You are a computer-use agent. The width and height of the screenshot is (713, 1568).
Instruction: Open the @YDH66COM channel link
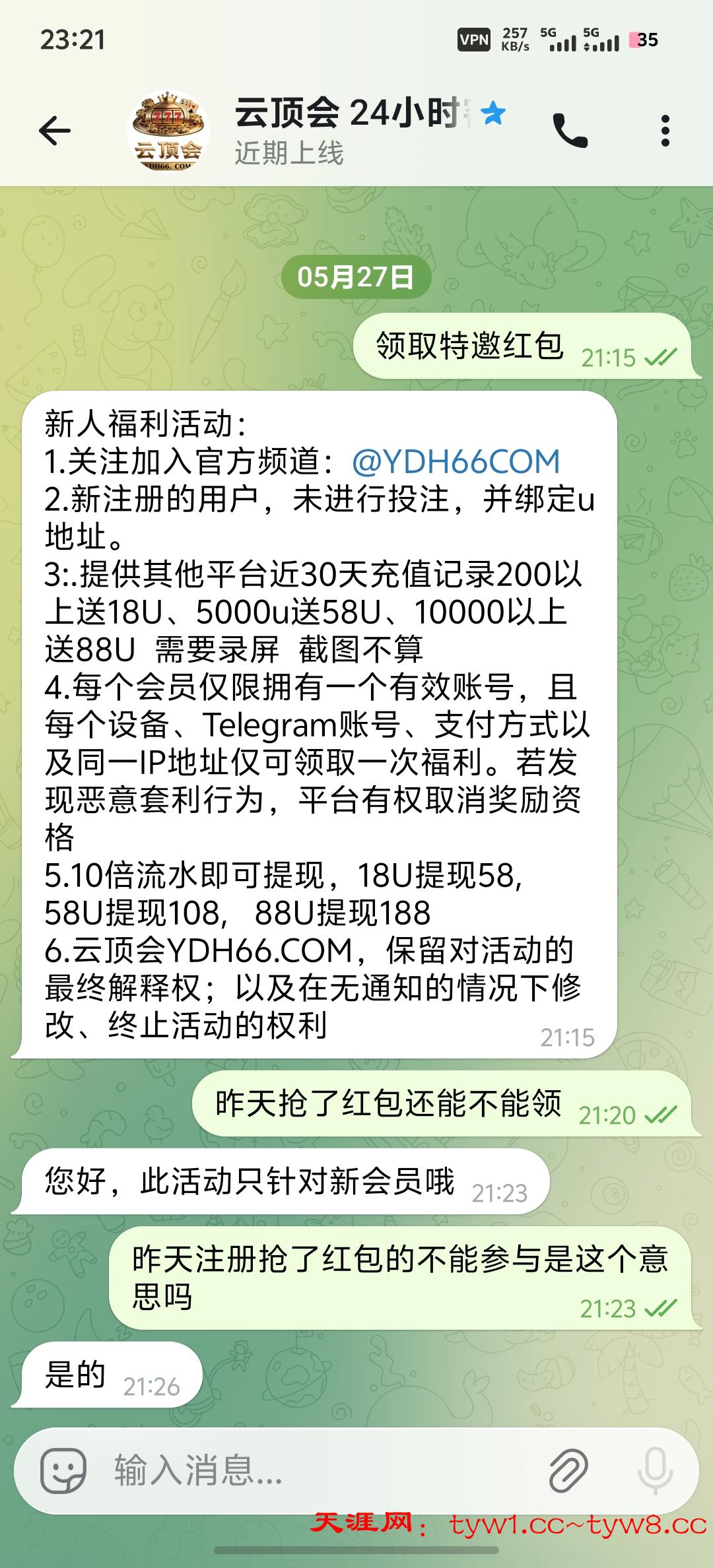click(x=456, y=461)
